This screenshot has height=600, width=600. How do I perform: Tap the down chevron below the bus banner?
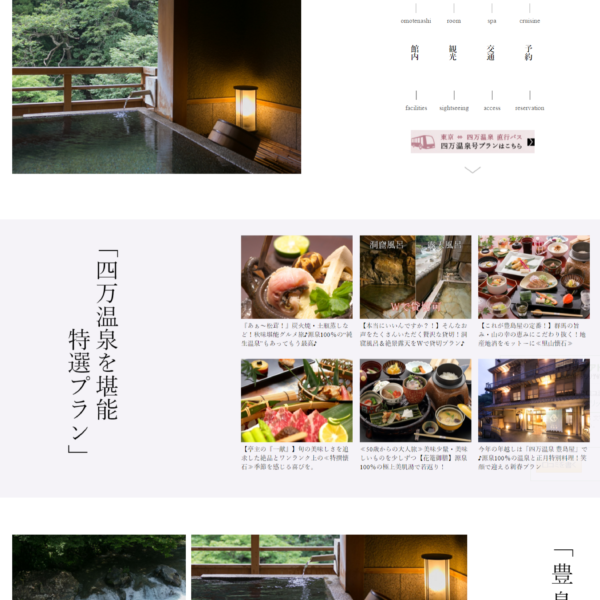tap(472, 170)
